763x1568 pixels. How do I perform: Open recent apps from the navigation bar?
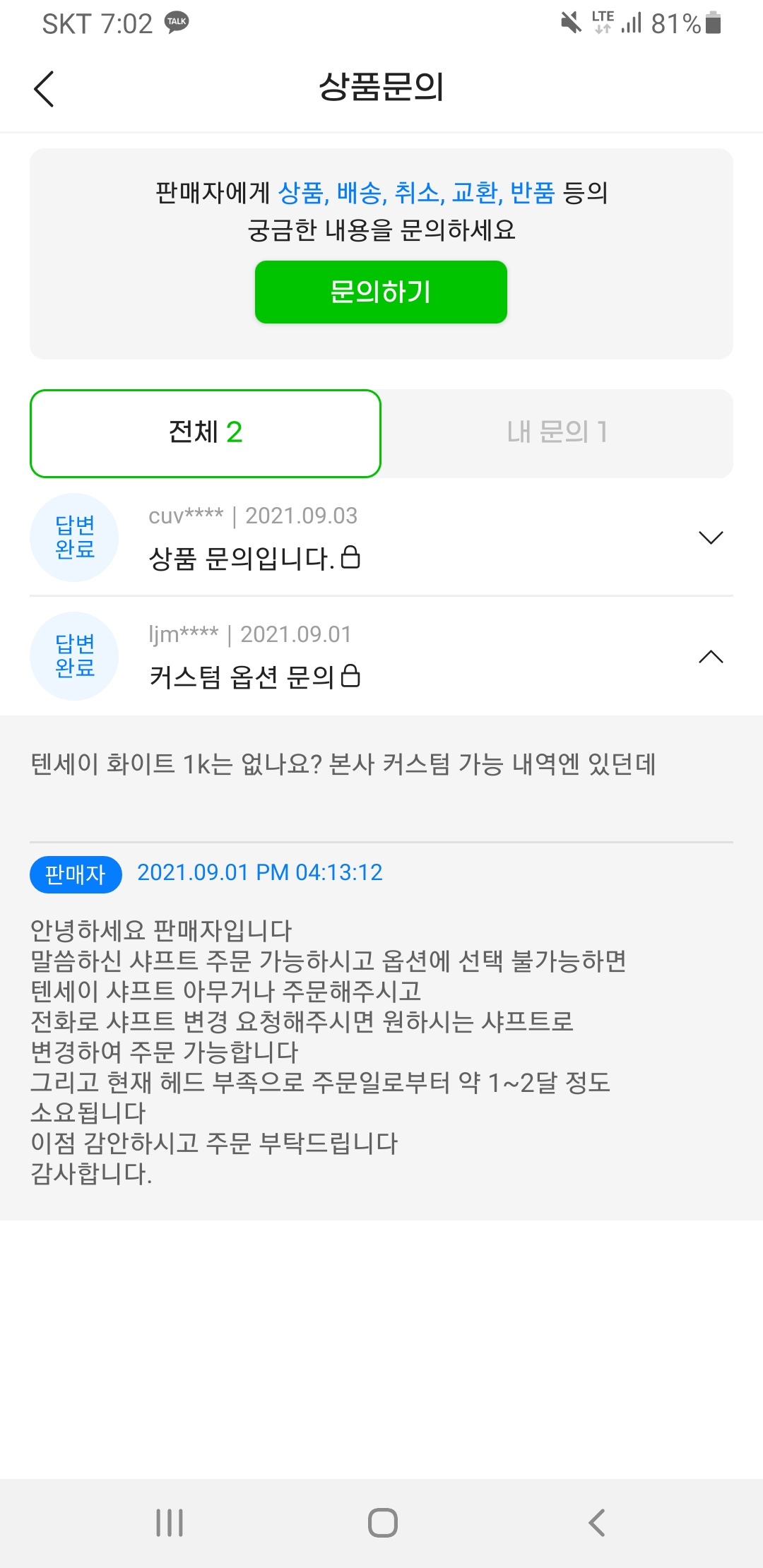(170, 1522)
